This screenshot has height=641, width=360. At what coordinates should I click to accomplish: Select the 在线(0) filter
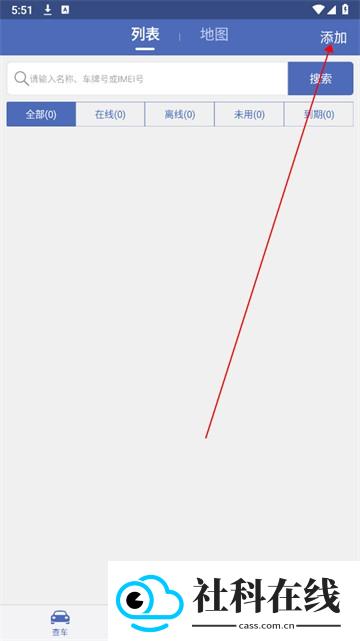(110, 114)
